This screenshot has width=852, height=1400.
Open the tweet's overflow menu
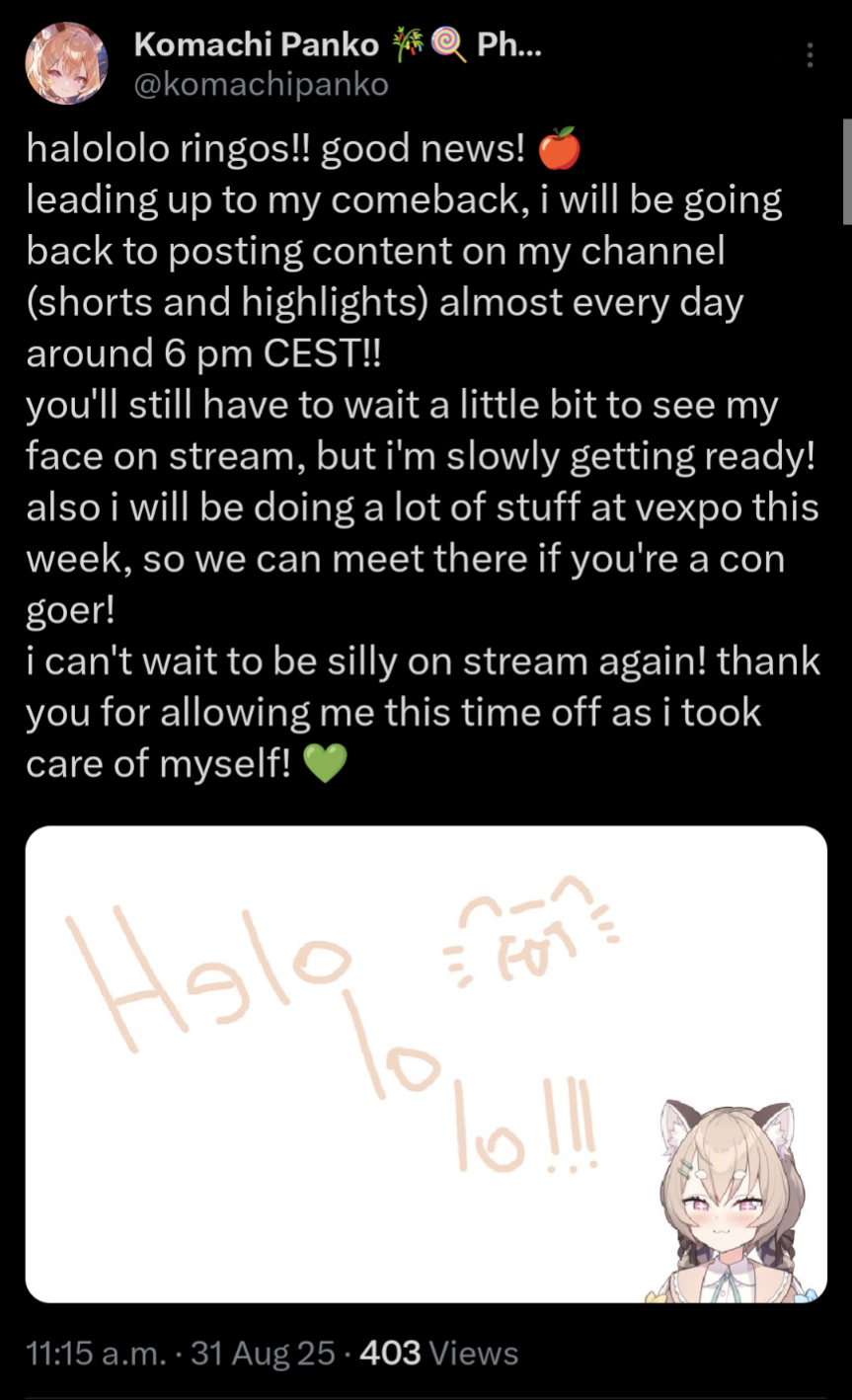point(810,55)
